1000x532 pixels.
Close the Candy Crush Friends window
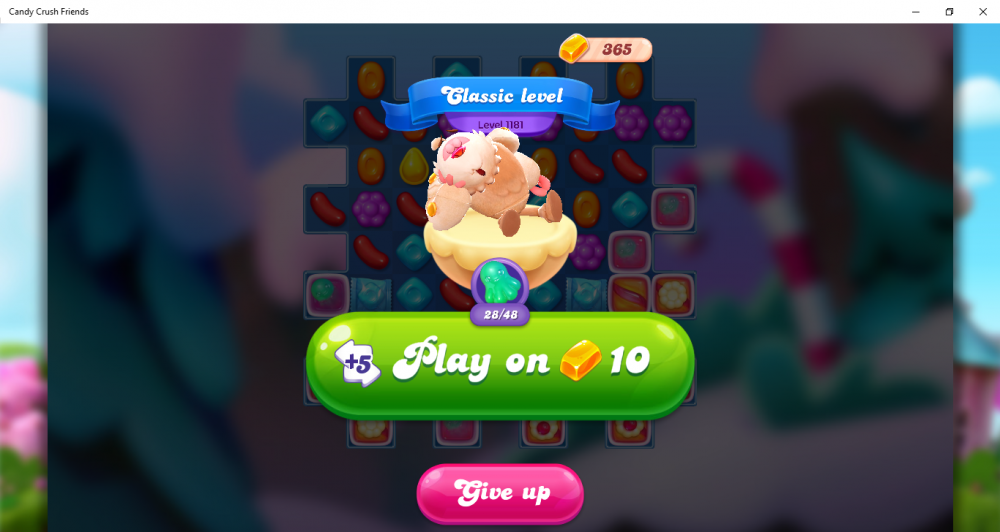pos(982,11)
